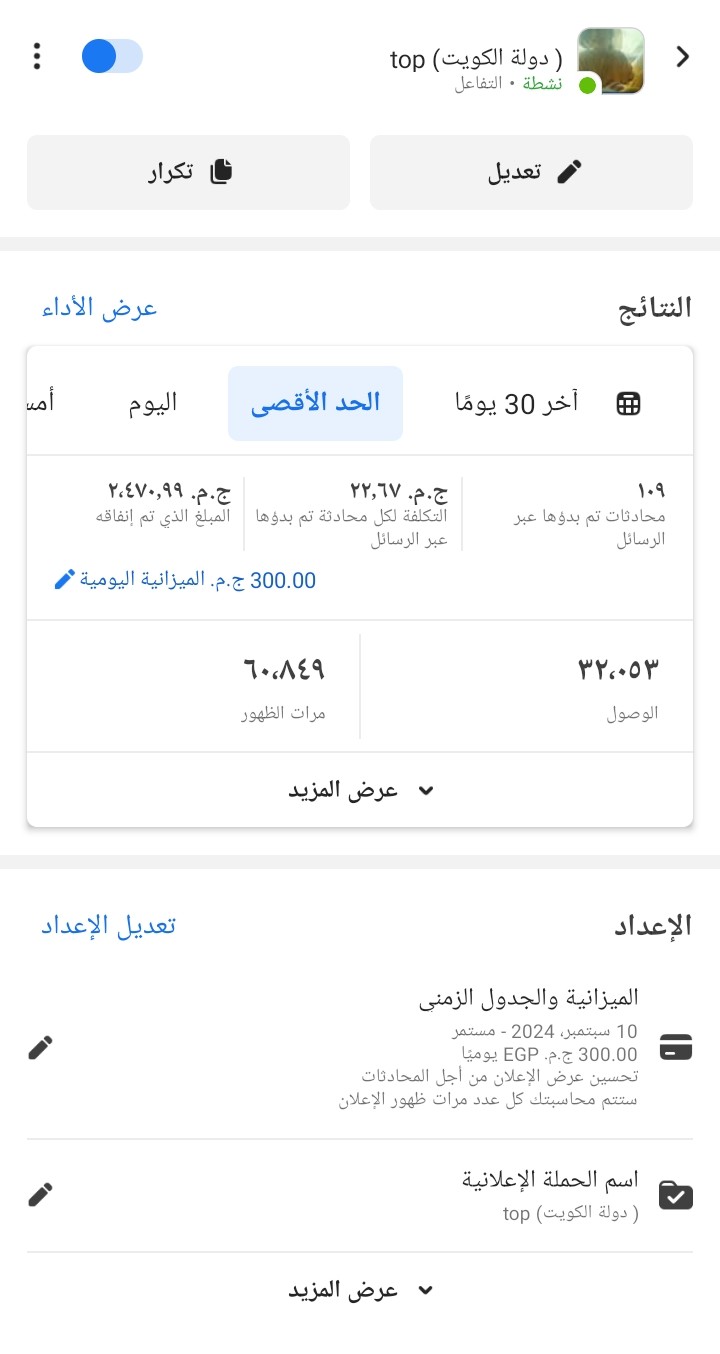Expand عرض المزيد under the setup section

360,1290
